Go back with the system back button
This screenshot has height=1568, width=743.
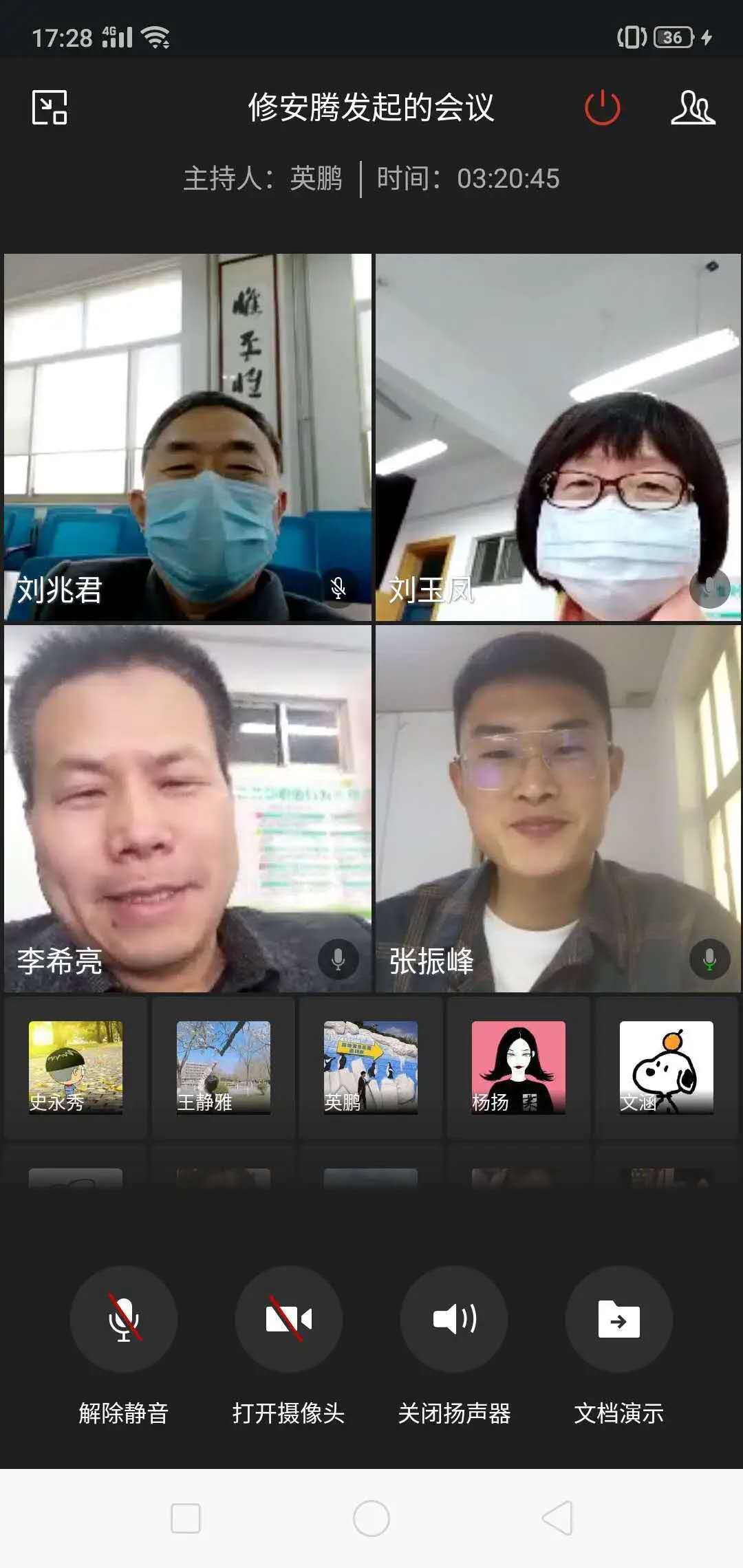point(557,1518)
